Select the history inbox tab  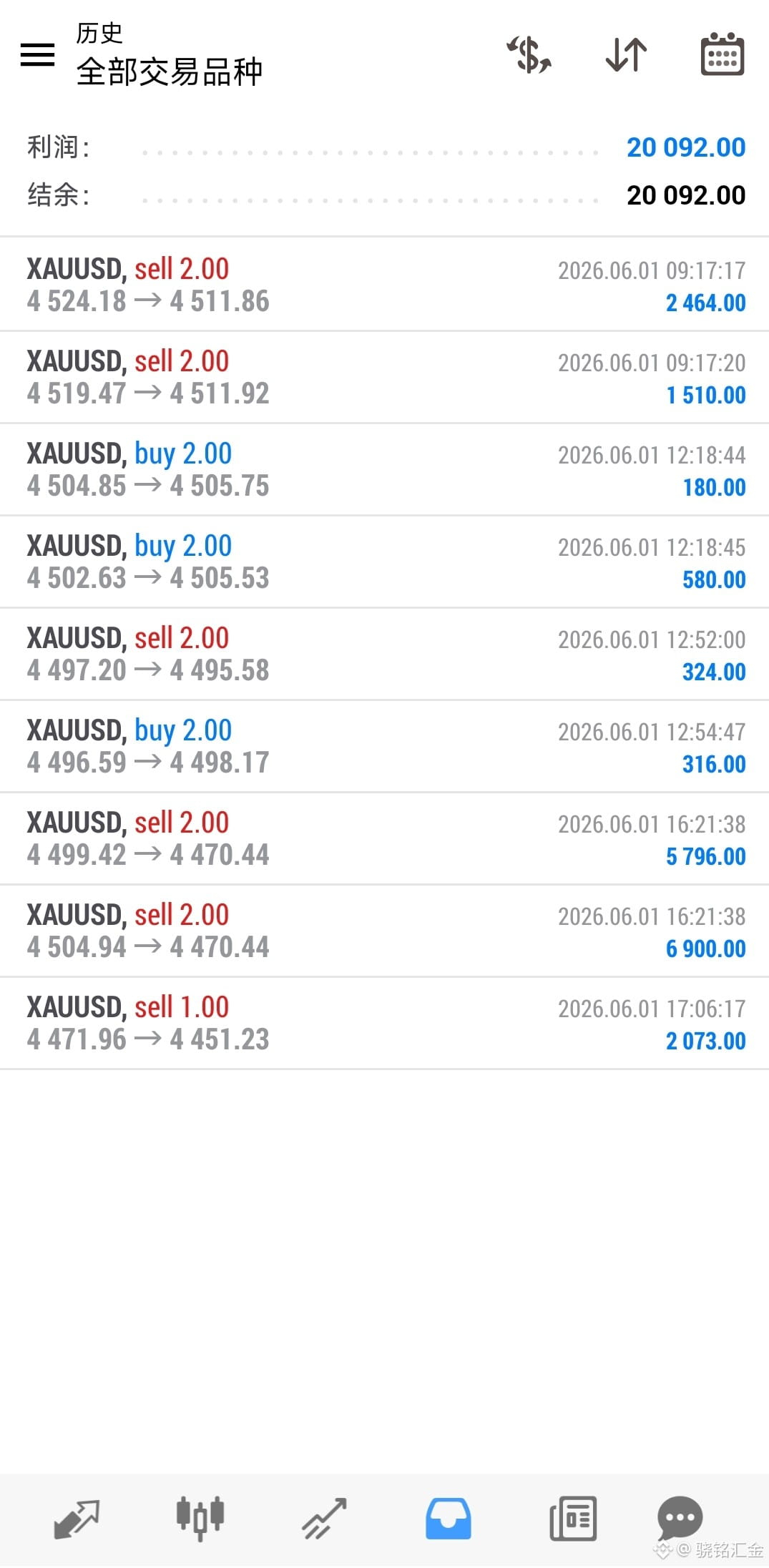coord(449,1518)
